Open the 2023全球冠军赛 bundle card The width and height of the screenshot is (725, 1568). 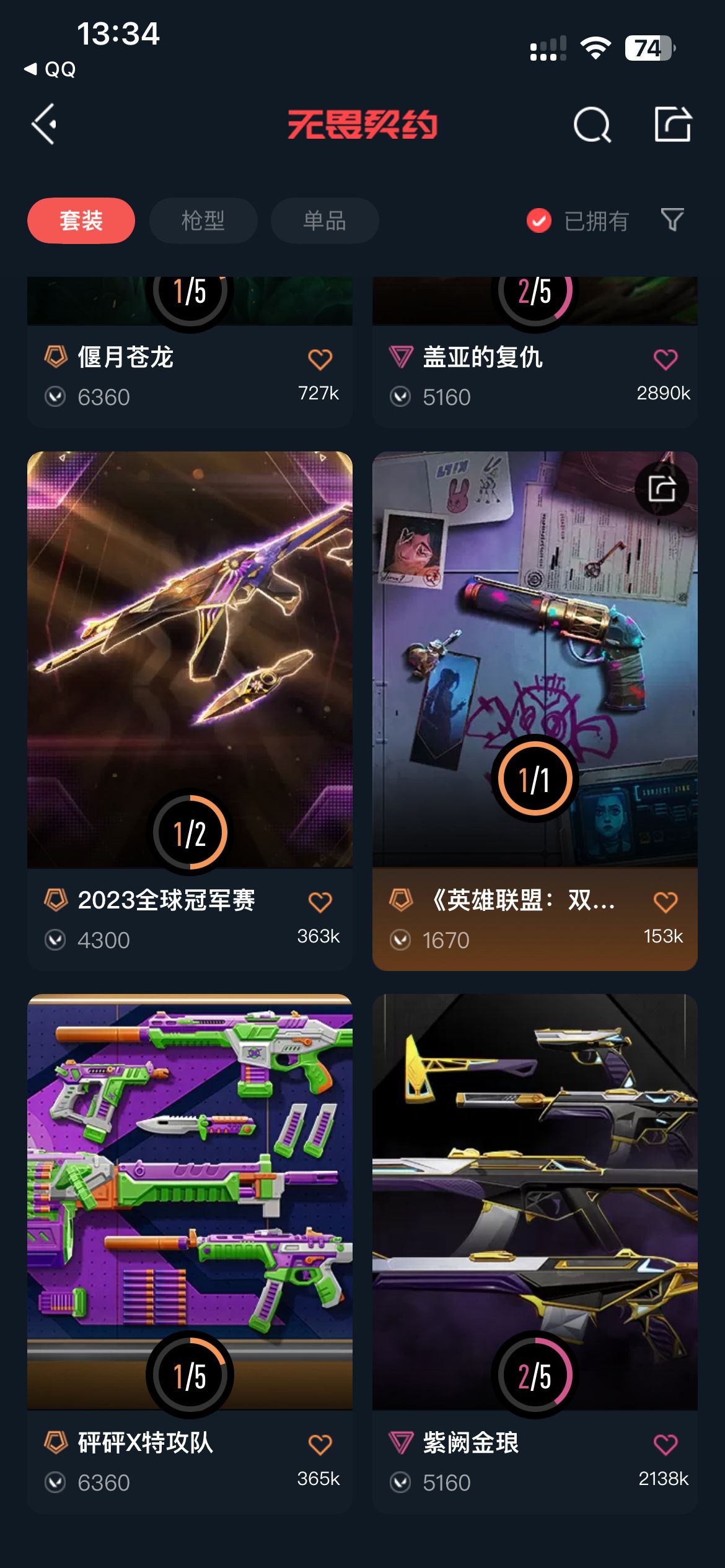[190, 711]
